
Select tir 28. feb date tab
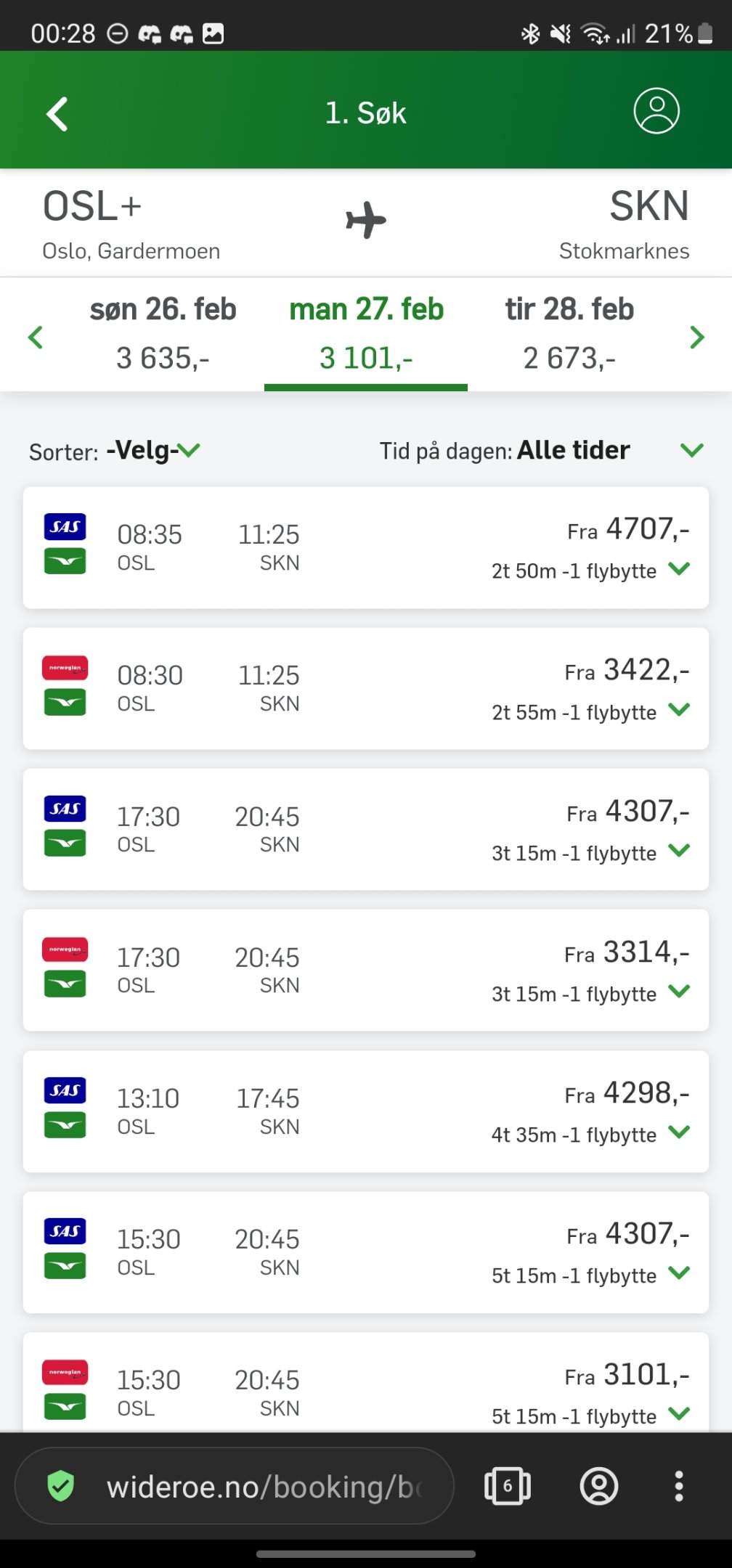[569, 333]
